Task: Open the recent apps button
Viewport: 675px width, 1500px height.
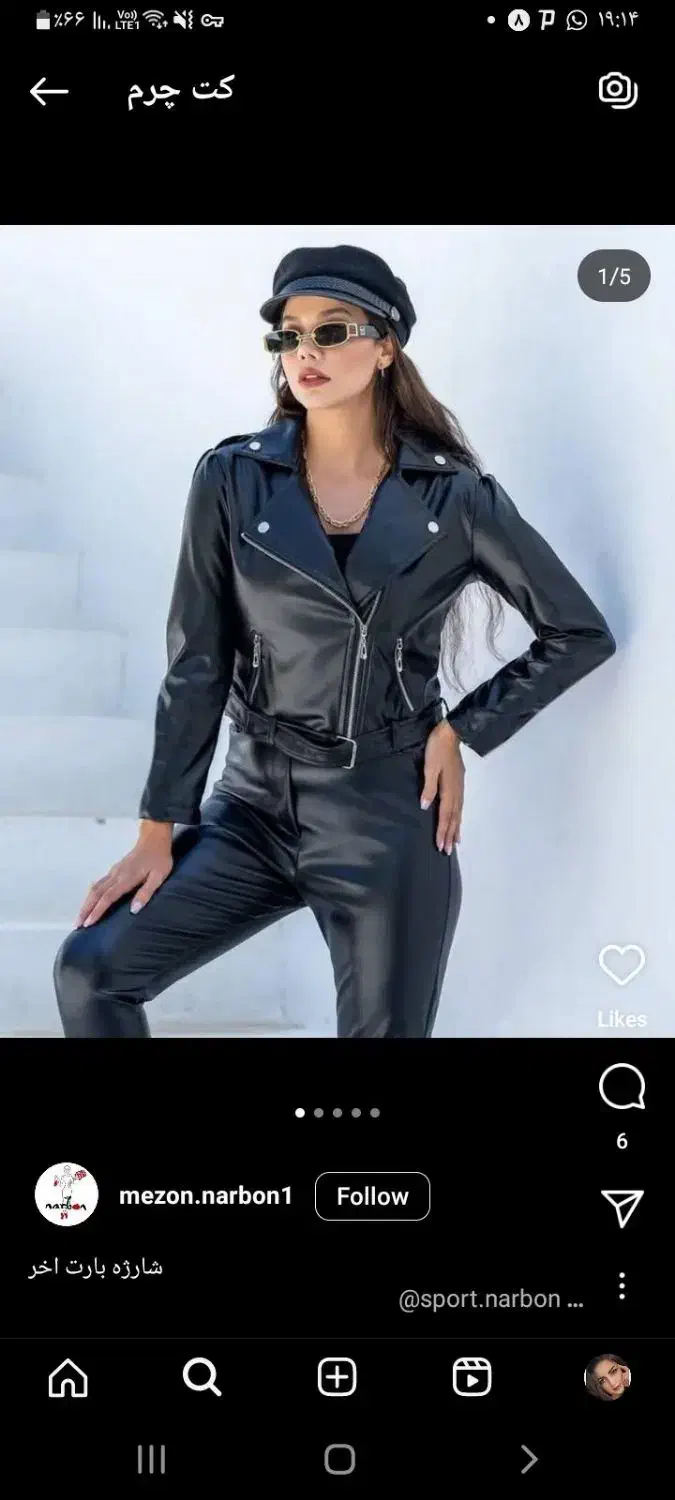Action: [x=151, y=1460]
